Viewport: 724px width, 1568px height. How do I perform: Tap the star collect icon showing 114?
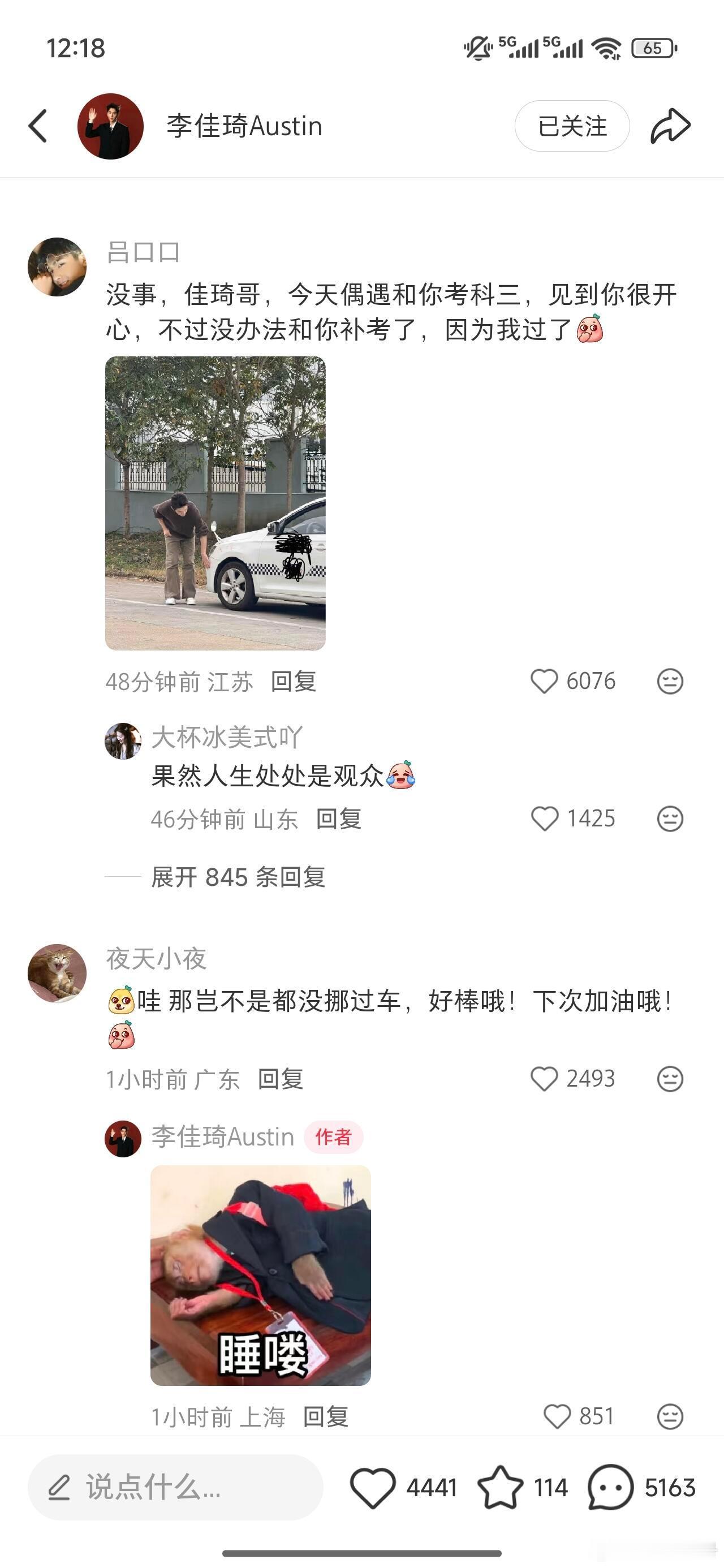[x=502, y=1487]
